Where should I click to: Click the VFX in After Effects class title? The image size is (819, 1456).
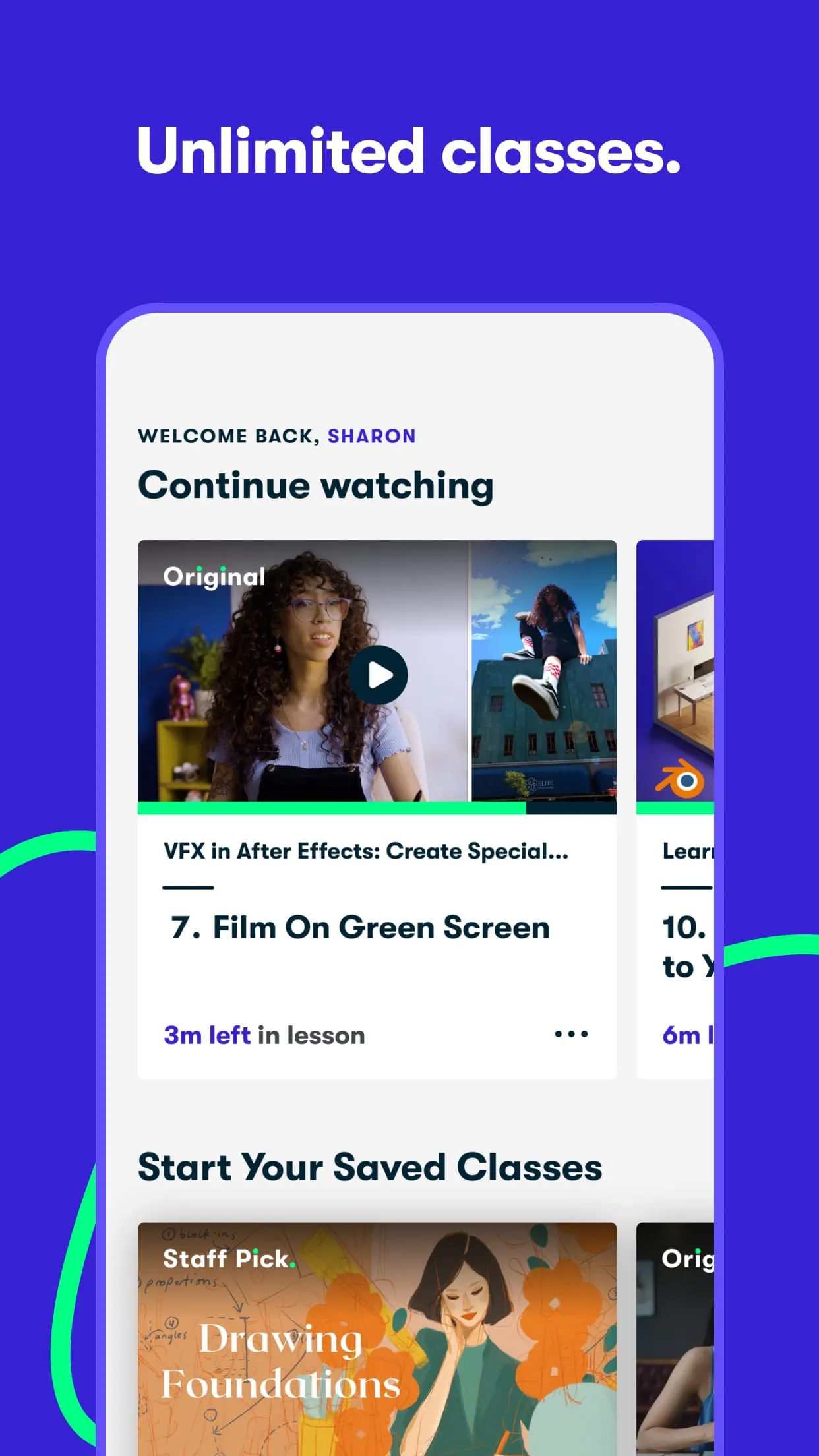[365, 851]
